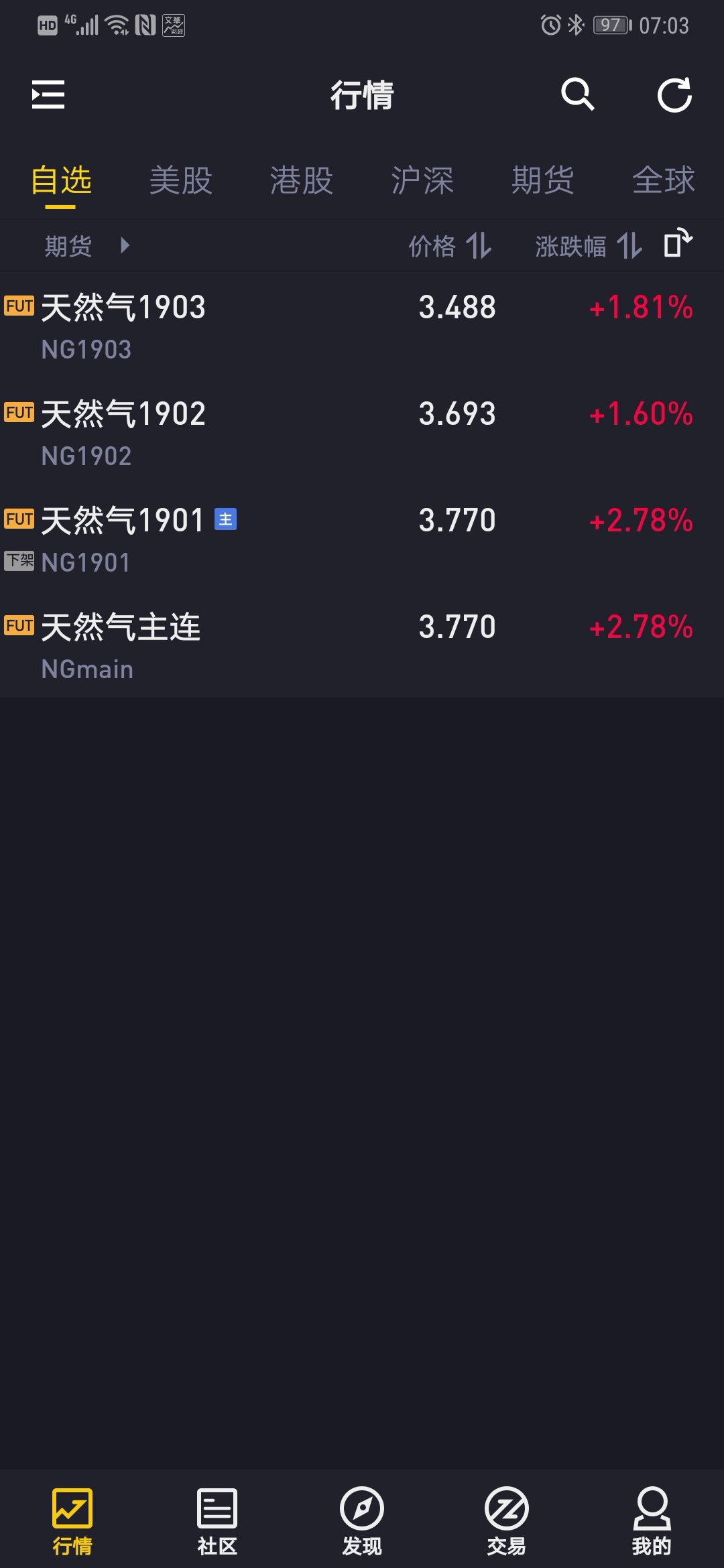Sort the list by 价格
This screenshot has width=724, height=1568.
click(x=450, y=246)
